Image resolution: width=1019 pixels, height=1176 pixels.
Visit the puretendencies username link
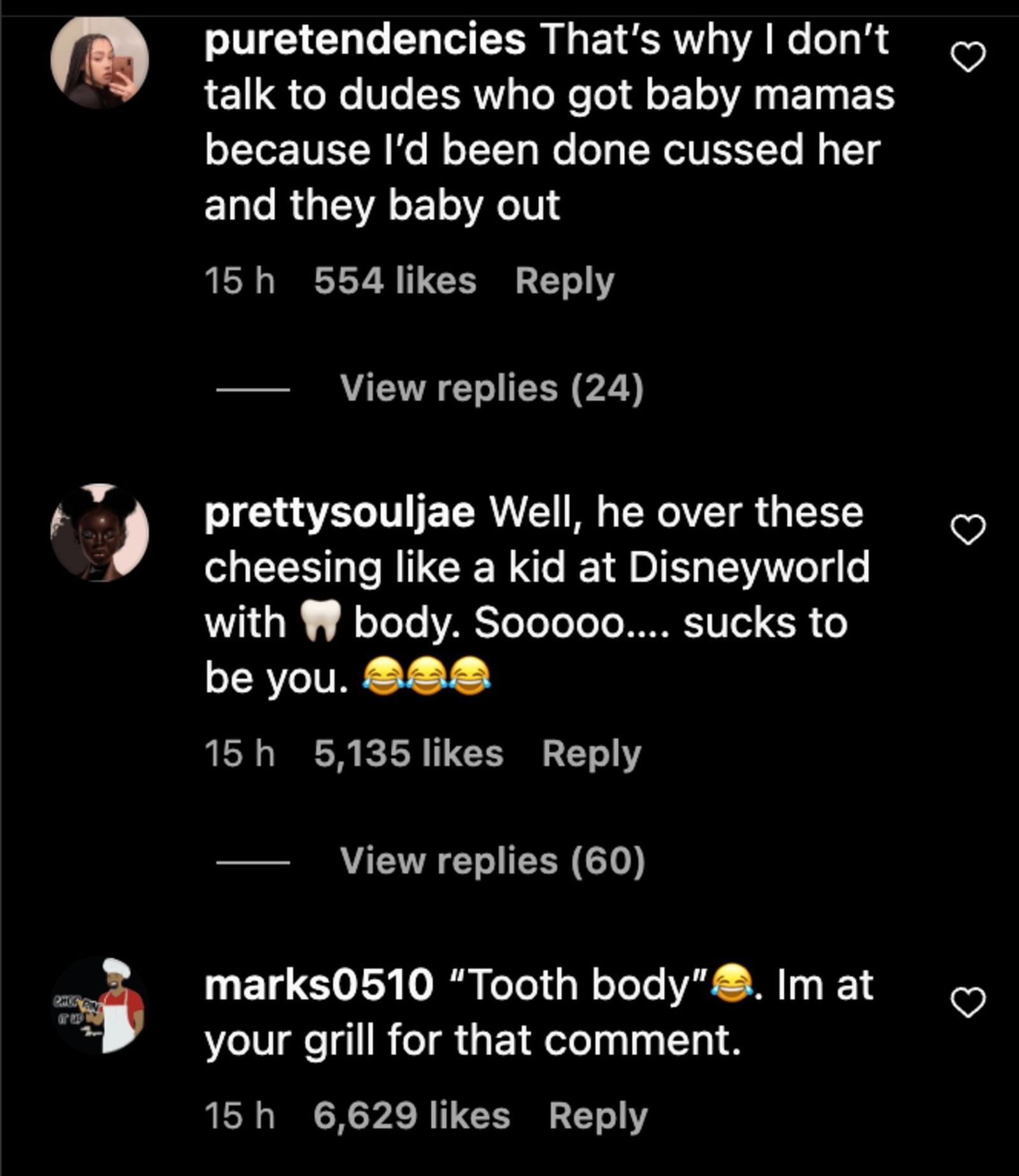coord(364,39)
